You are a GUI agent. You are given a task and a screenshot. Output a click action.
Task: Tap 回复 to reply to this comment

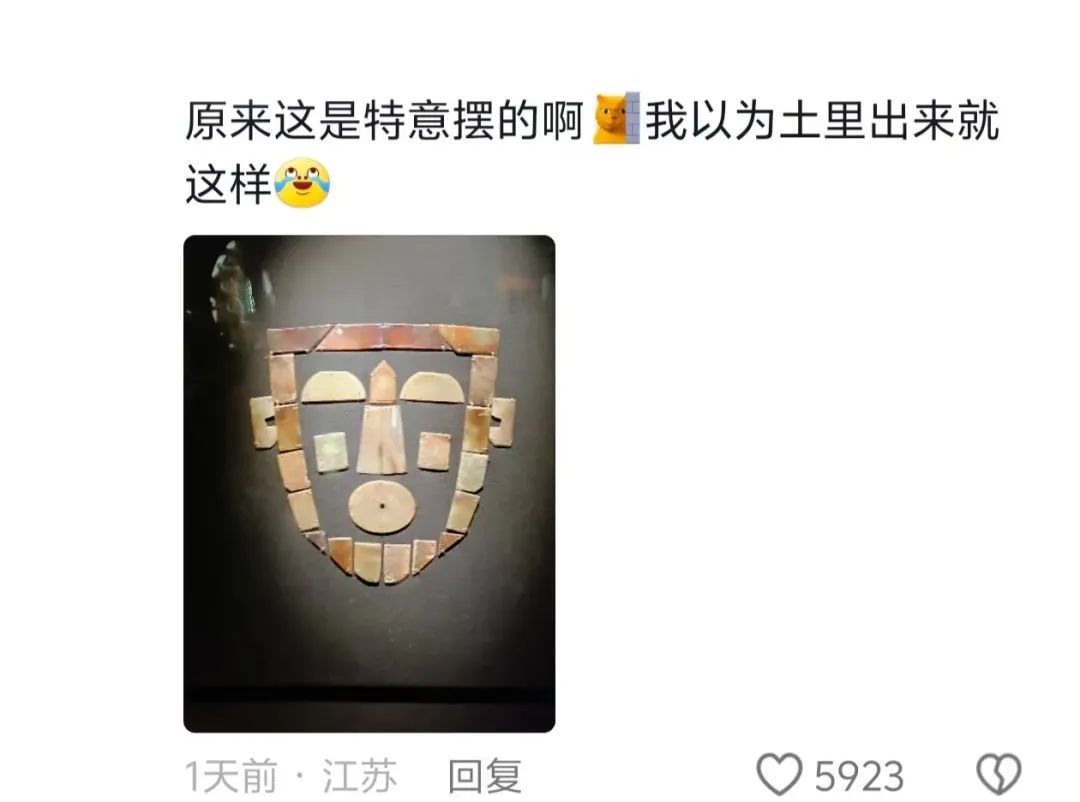click(x=484, y=775)
